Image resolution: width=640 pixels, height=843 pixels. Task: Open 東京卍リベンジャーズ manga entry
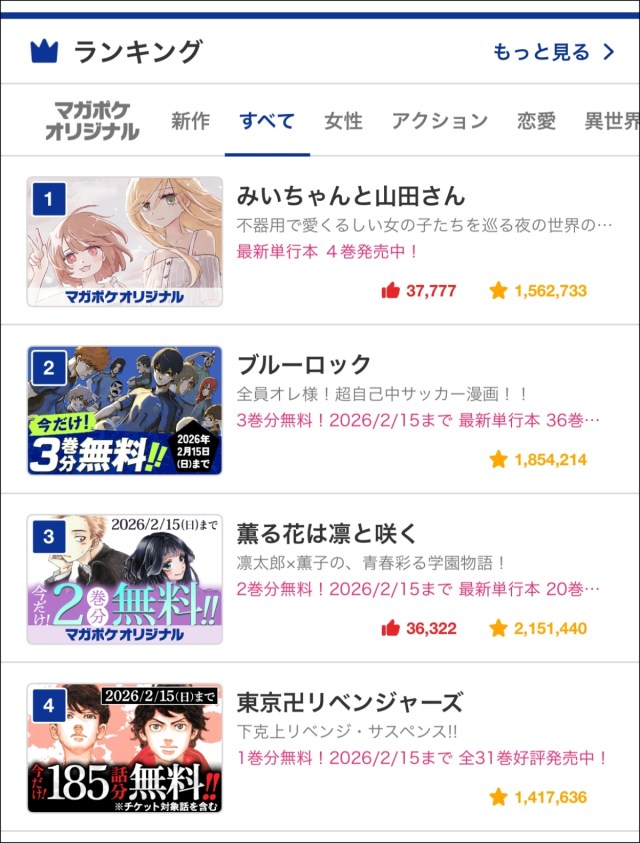[350, 701]
